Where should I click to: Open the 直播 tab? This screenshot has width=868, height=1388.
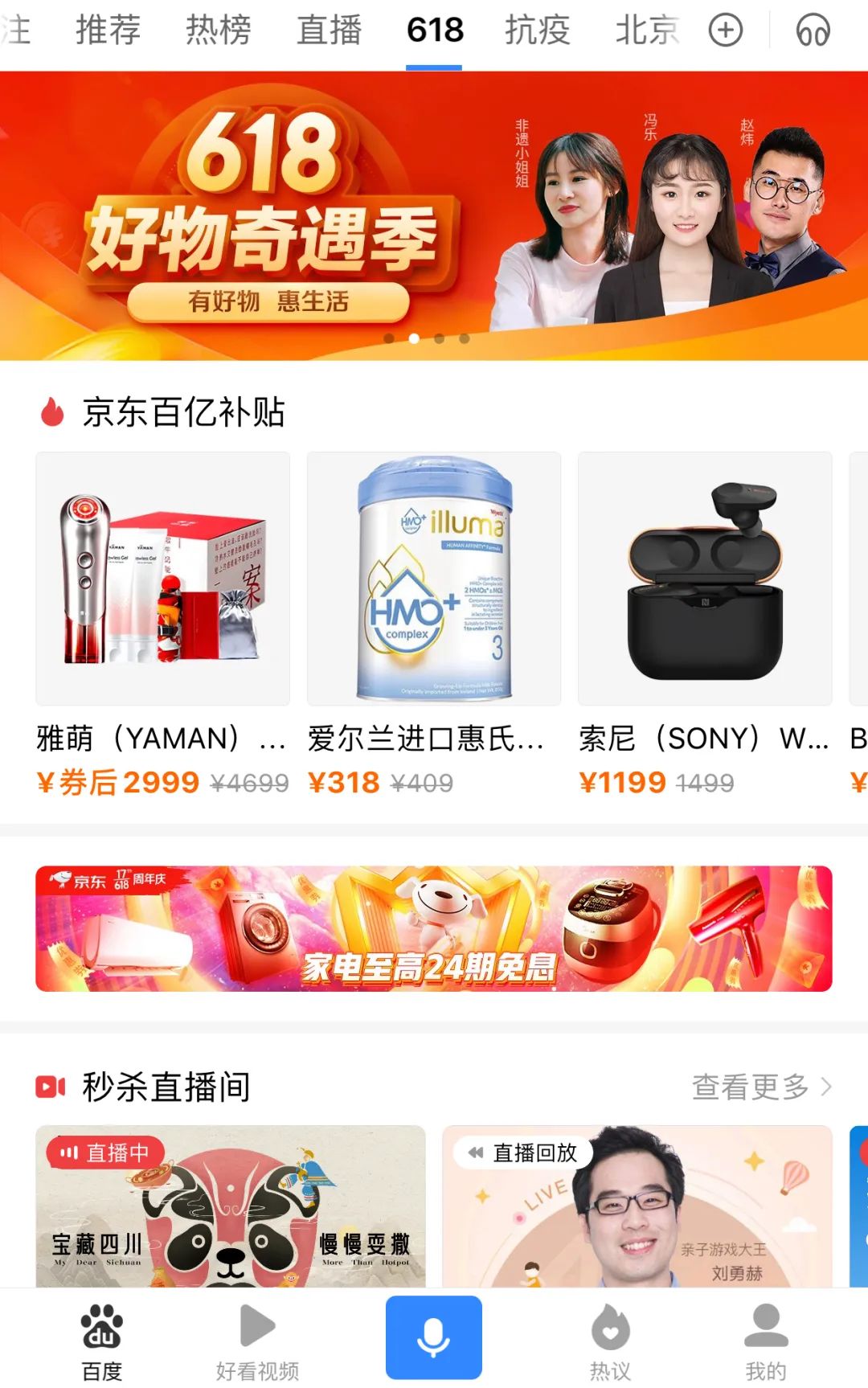point(329,31)
